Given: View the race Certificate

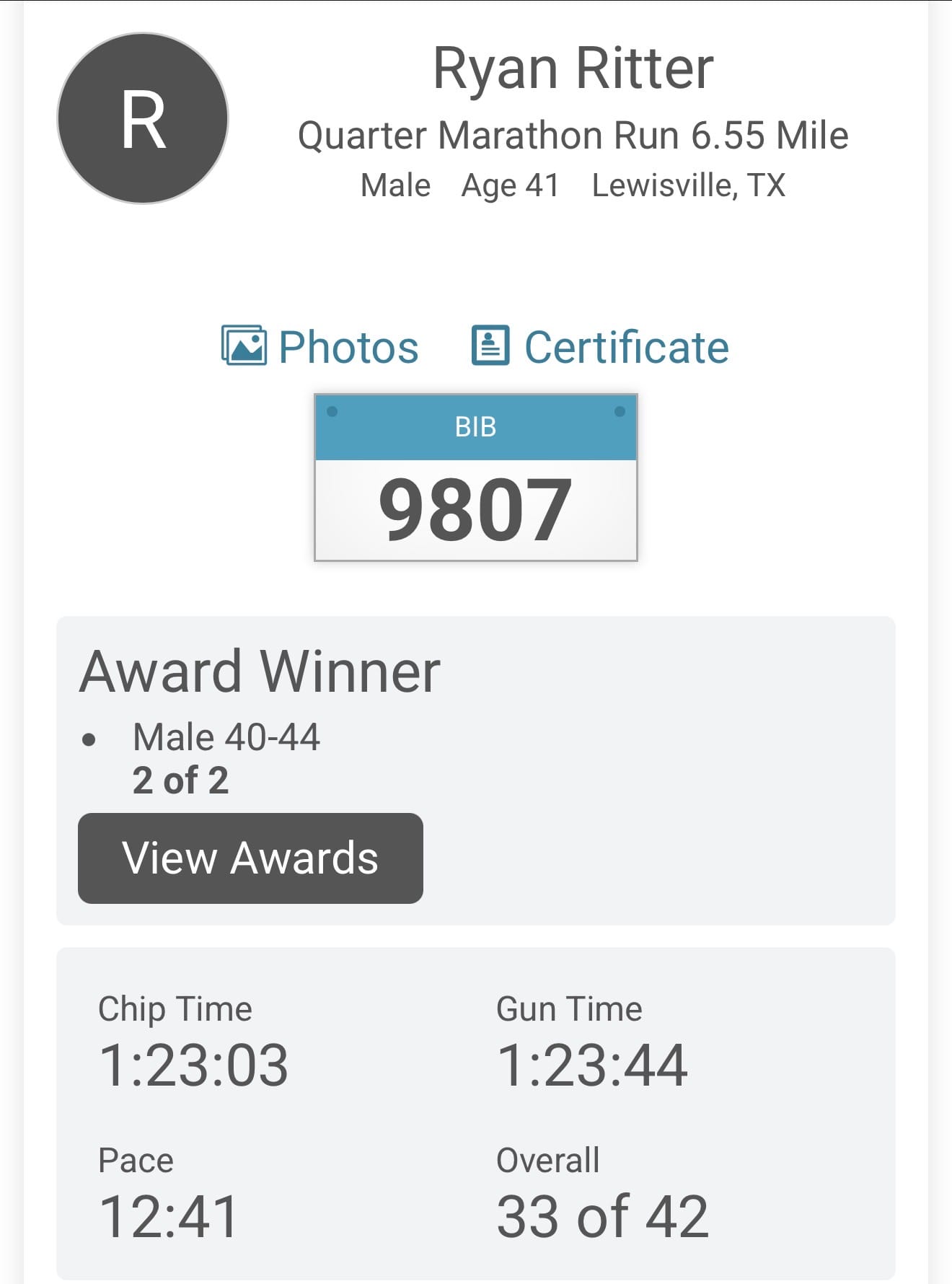Looking at the screenshot, I should click(600, 346).
